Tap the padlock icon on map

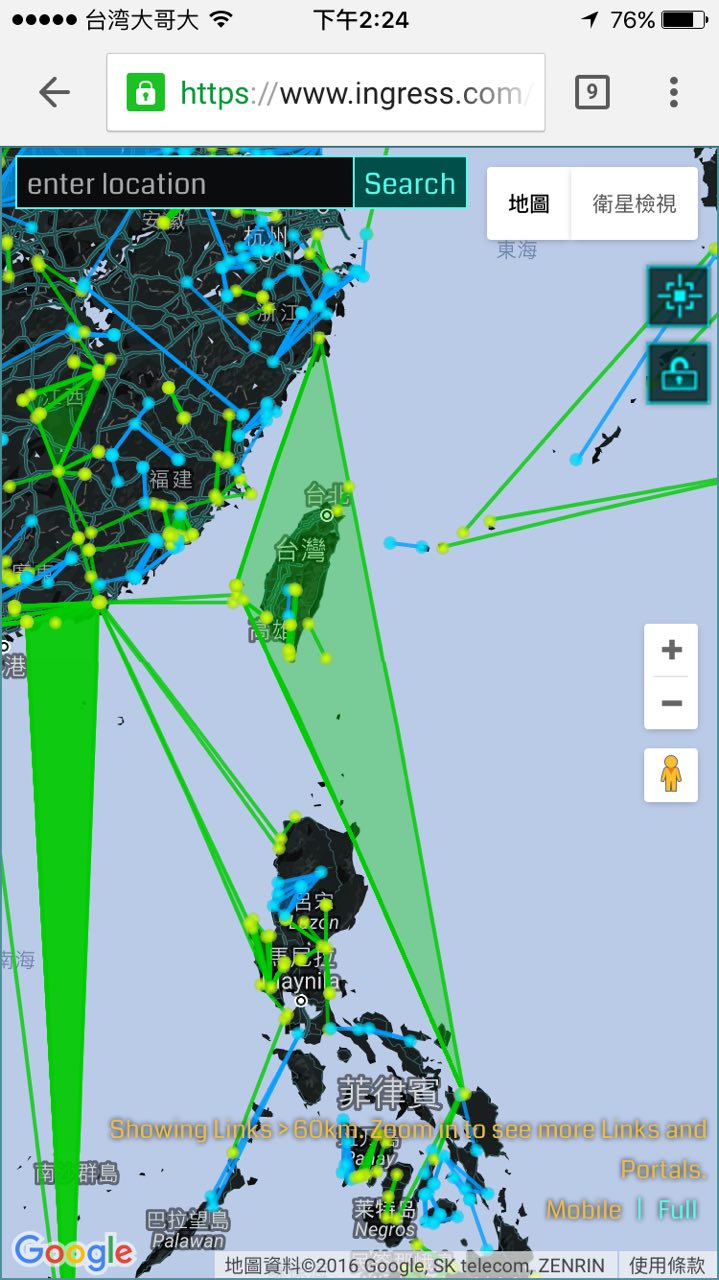point(678,374)
